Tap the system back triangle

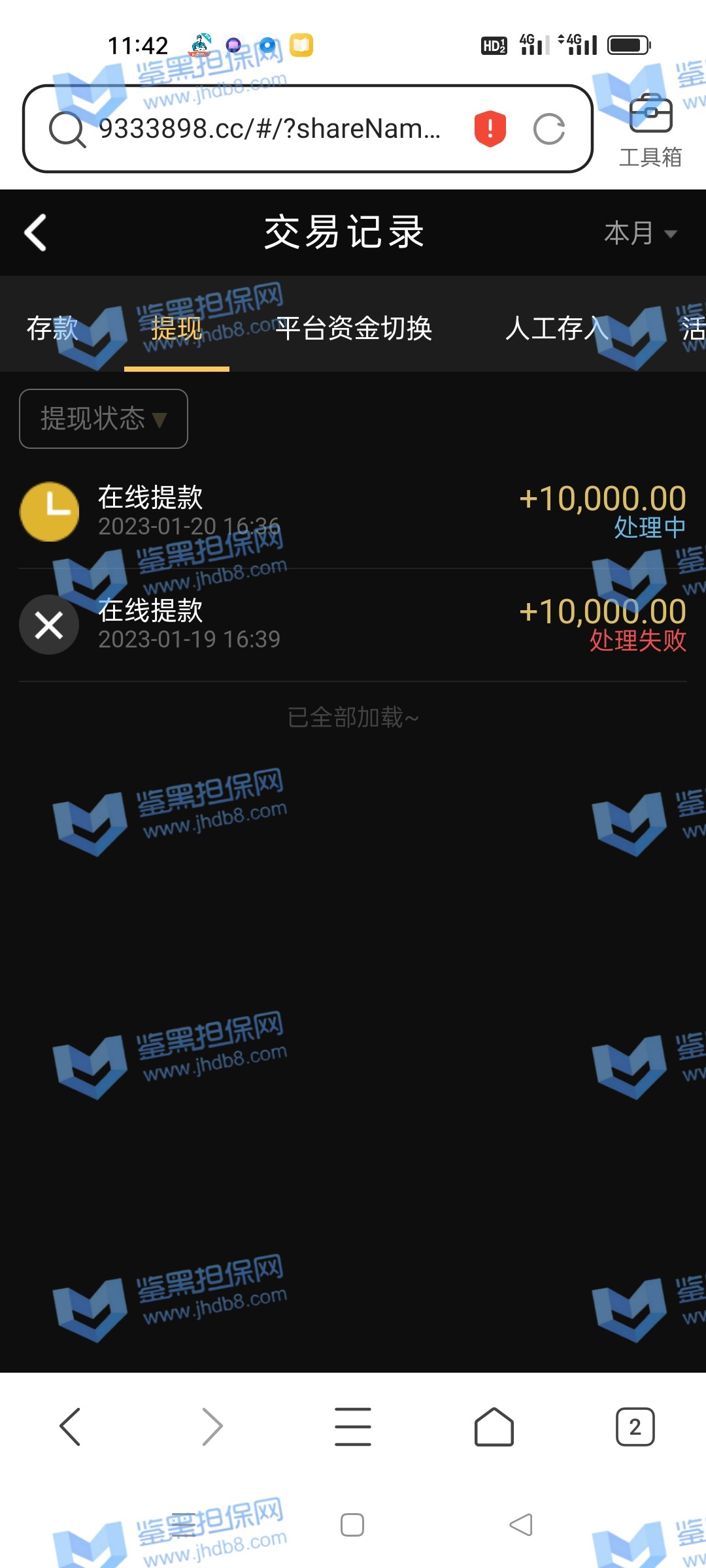click(521, 1525)
